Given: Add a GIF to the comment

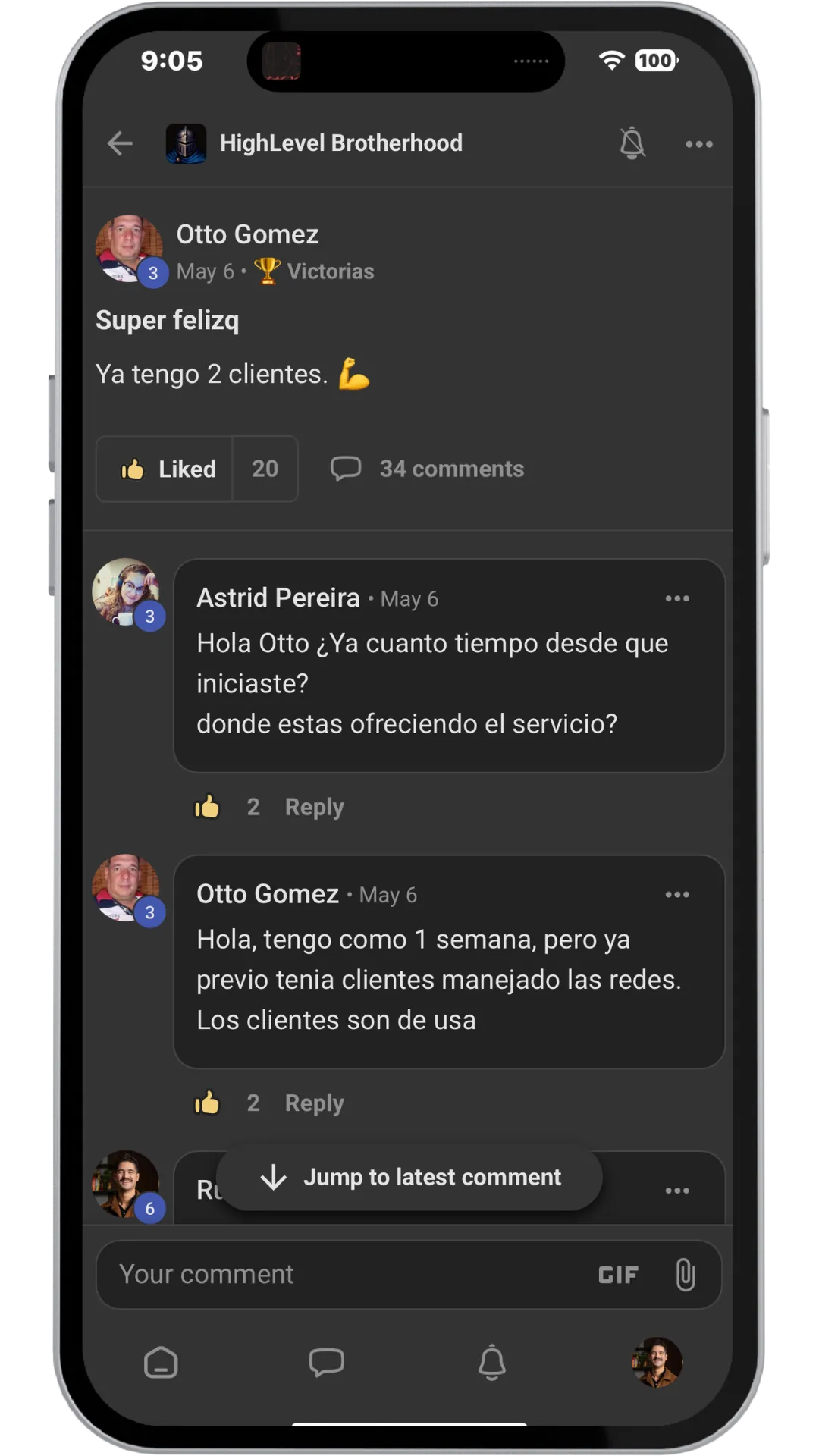Looking at the screenshot, I should (618, 1275).
